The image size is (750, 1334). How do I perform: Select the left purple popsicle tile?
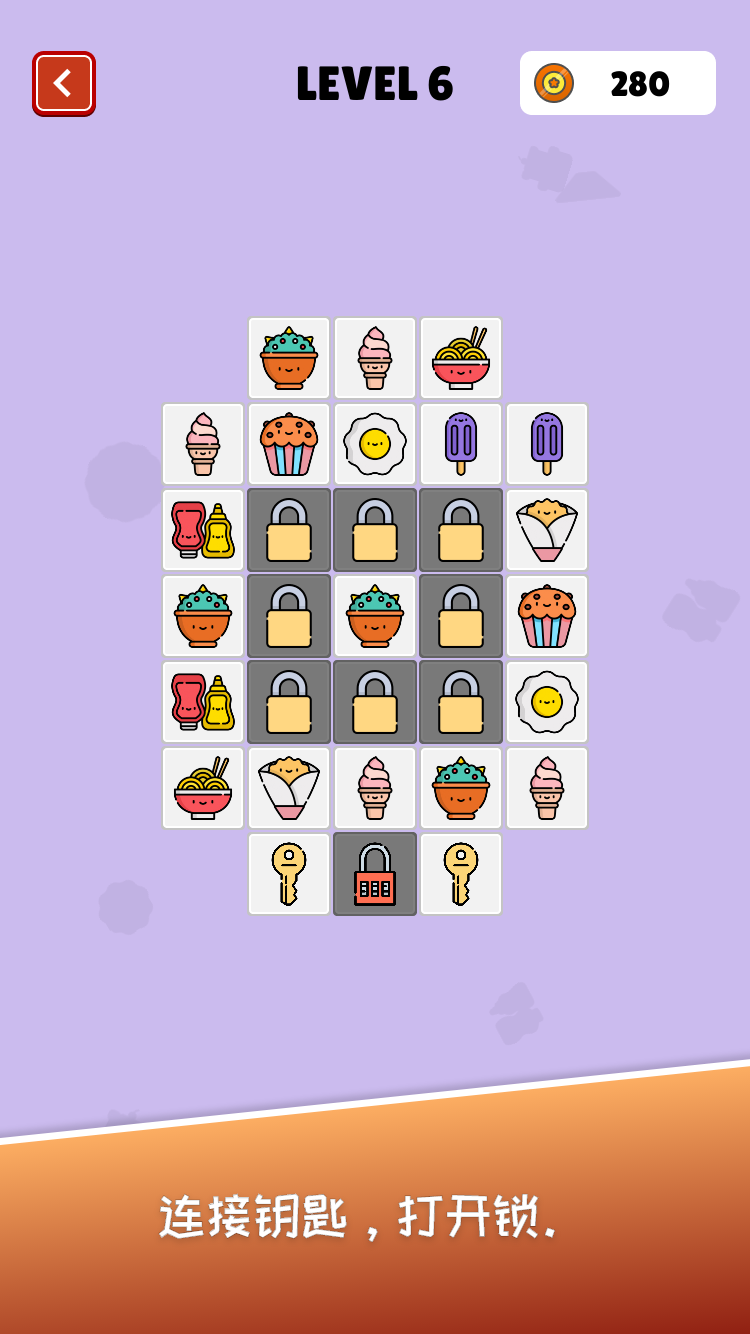(x=461, y=444)
